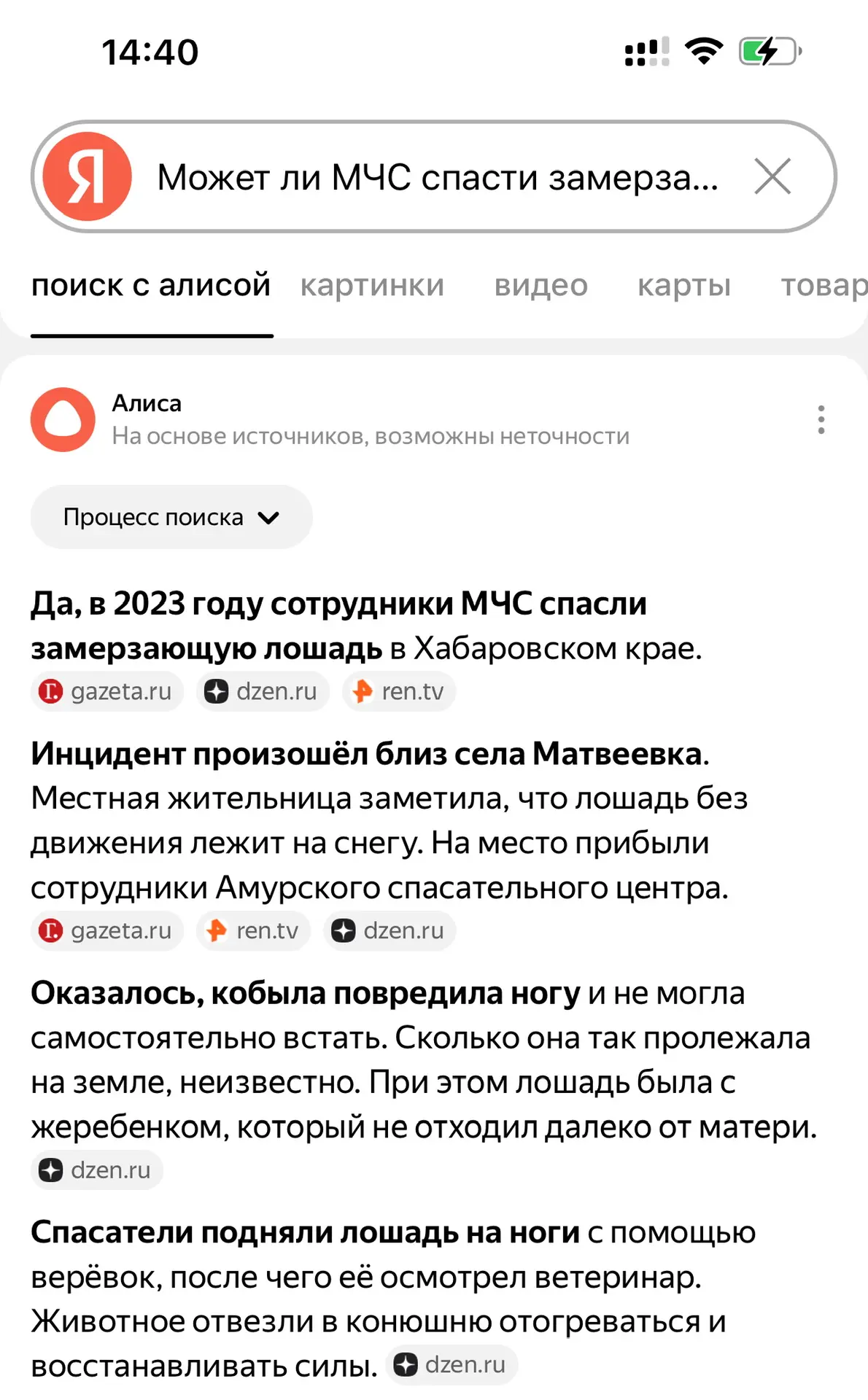
Task: Open ren.tv source under Хабаровском крае answer
Action: (x=399, y=691)
